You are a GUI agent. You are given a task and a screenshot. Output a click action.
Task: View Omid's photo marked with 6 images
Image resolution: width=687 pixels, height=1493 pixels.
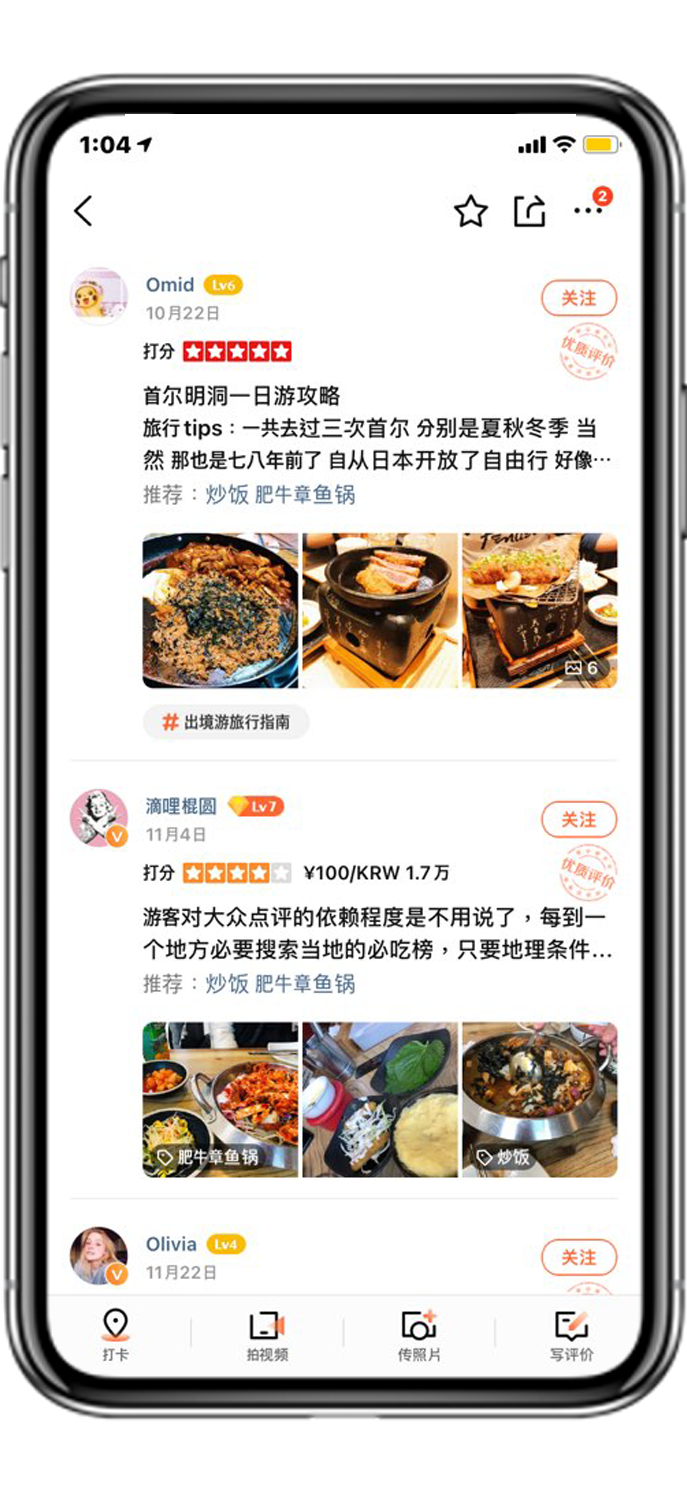tap(539, 610)
